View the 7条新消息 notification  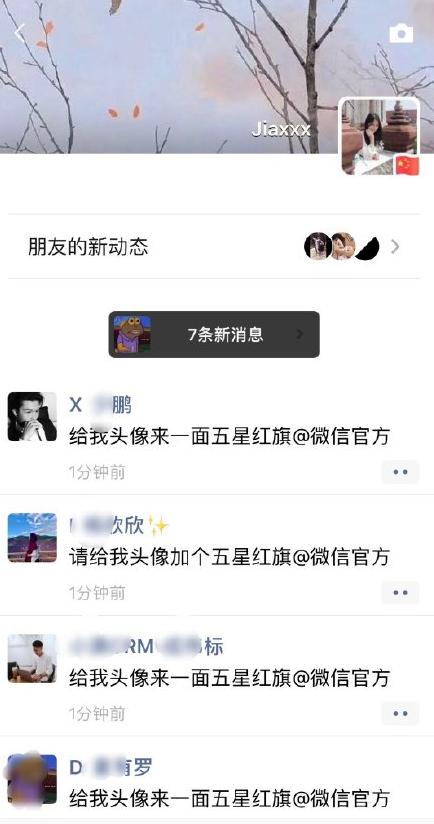click(x=214, y=335)
